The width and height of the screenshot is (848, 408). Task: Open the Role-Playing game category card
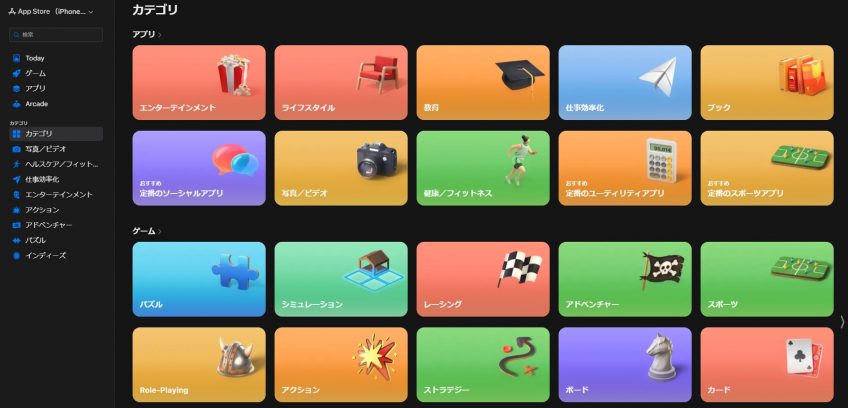tap(199, 364)
